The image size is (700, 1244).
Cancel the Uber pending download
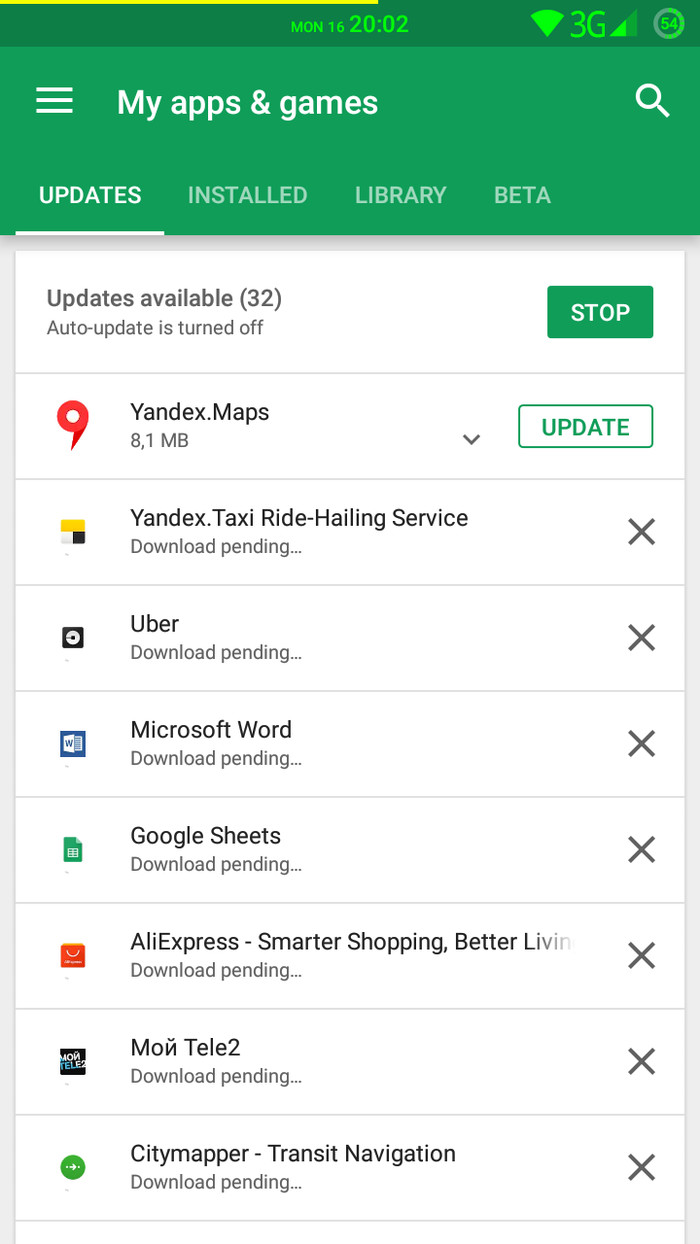[641, 638]
